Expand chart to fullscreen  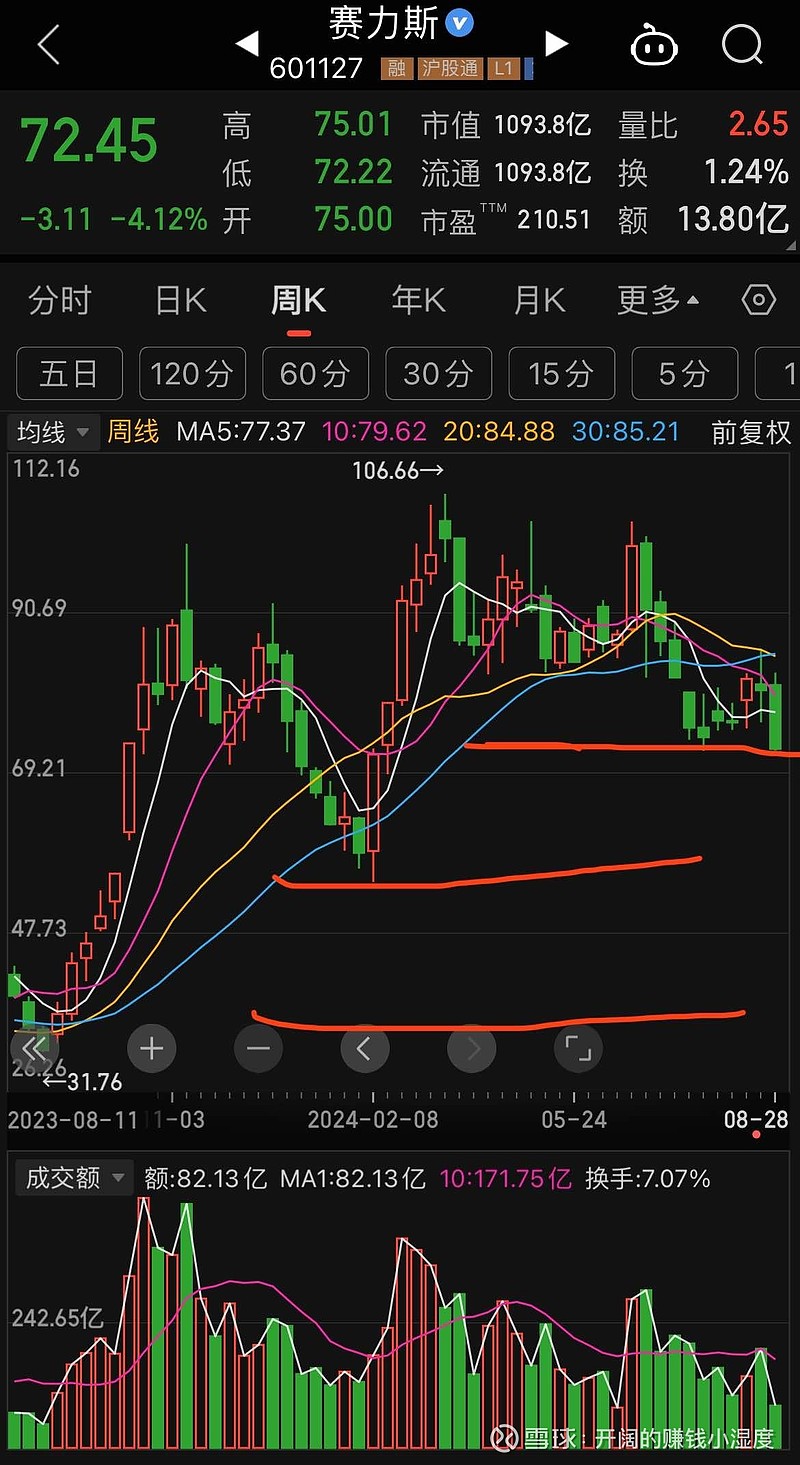click(x=577, y=1049)
